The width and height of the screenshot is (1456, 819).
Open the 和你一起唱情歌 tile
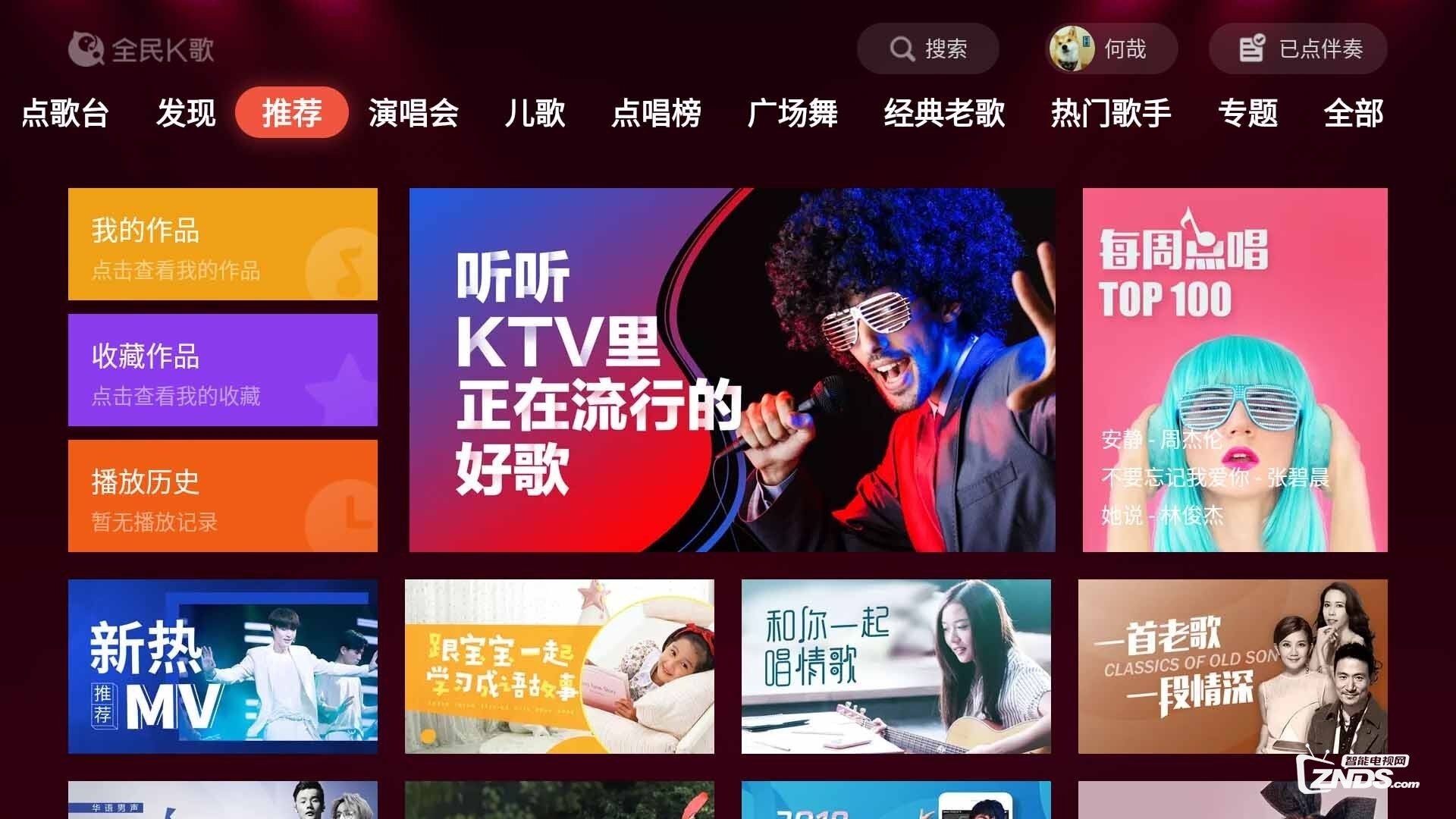(x=896, y=667)
